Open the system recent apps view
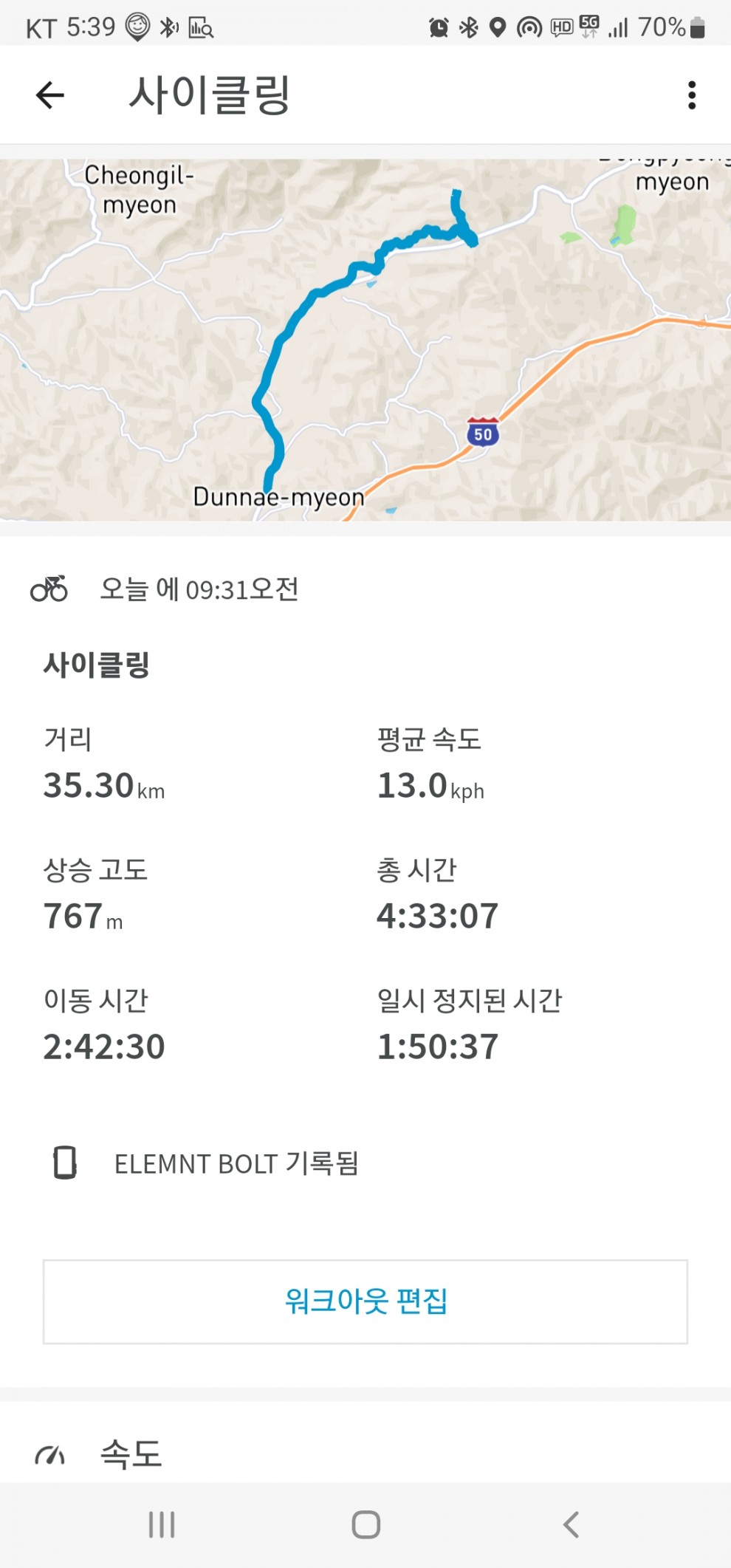The image size is (731, 1568). (162, 1524)
